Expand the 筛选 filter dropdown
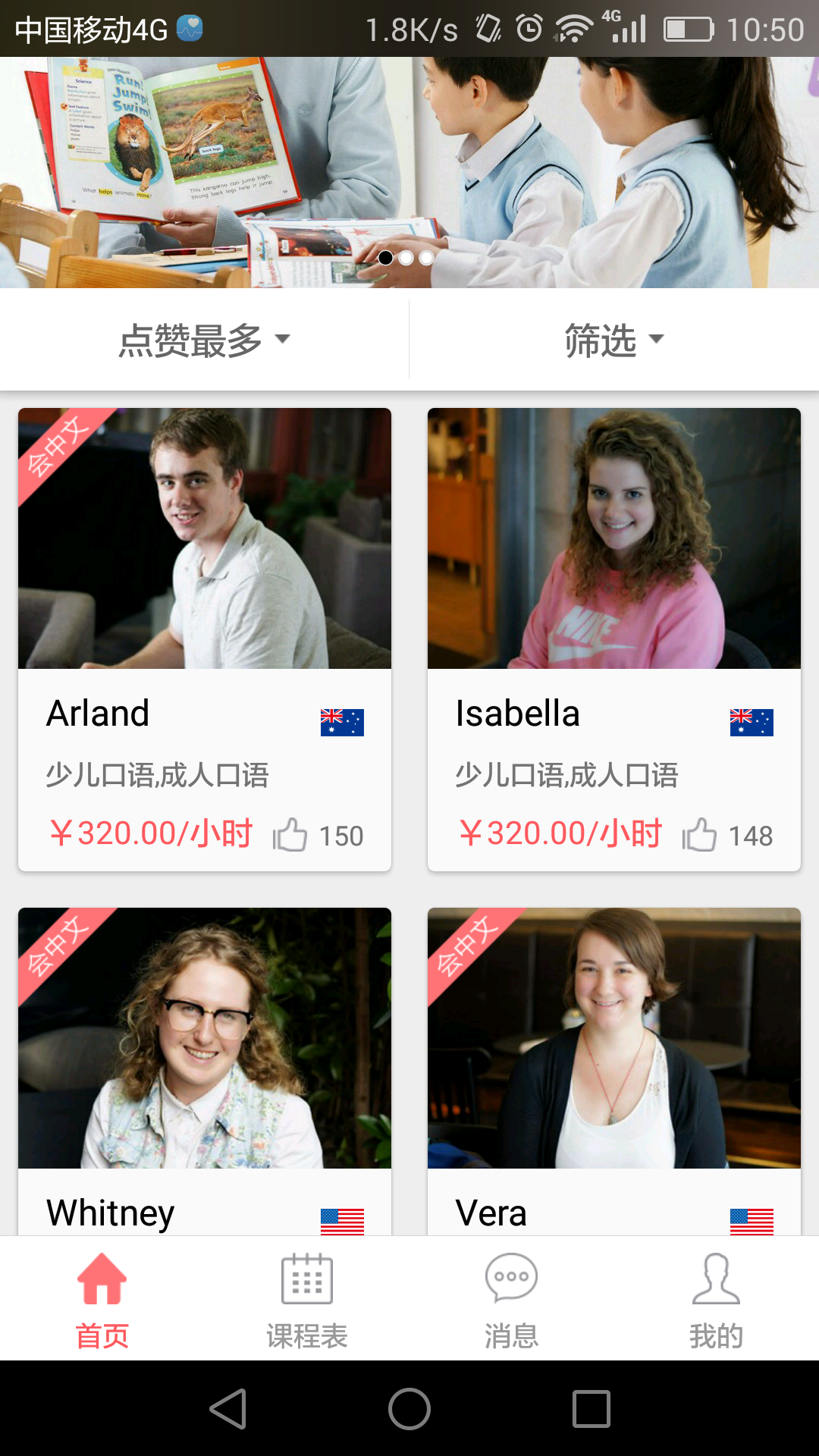This screenshot has height=1456, width=819. 613,340
